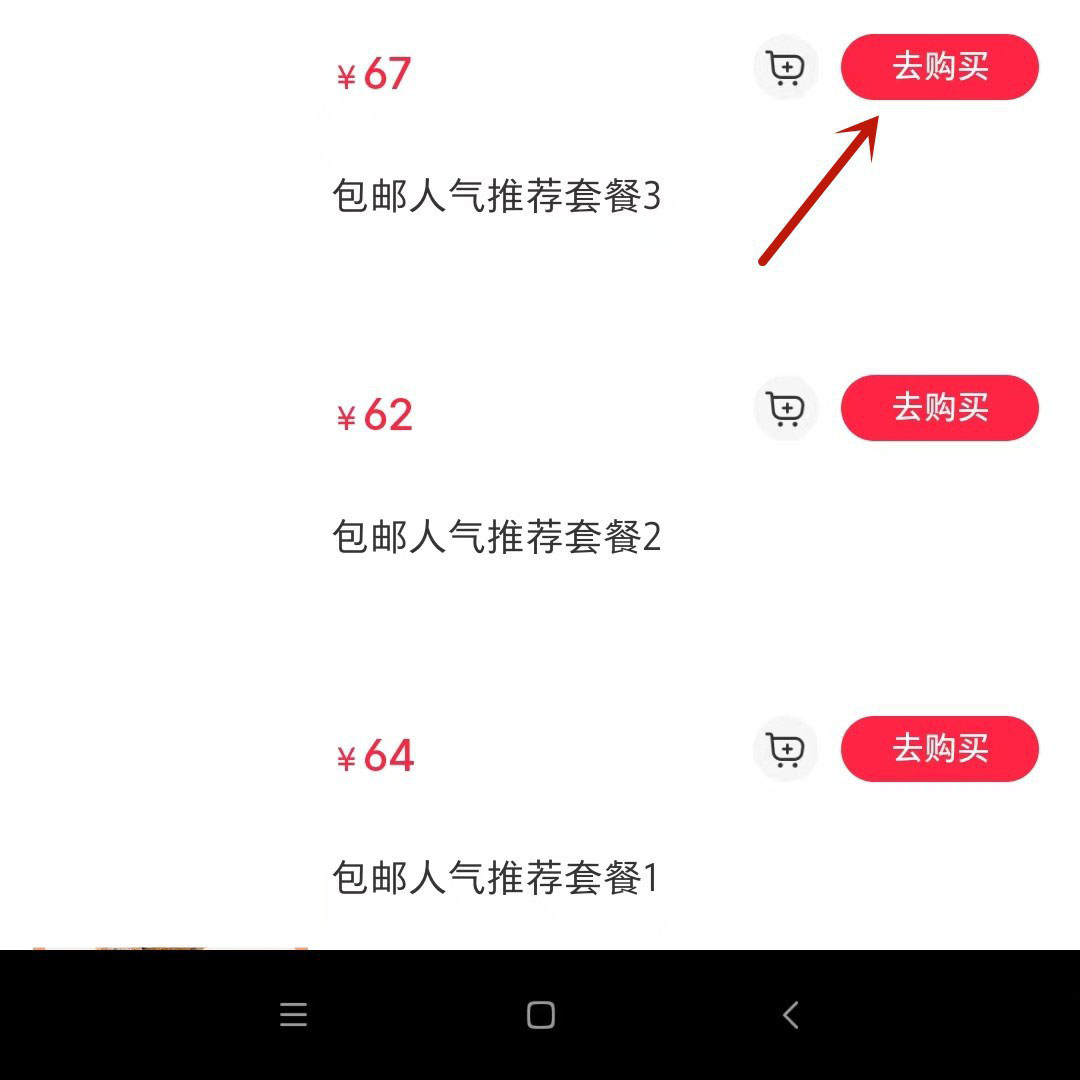Open the 包邮人气推荐套餐3 product
1080x1080 pixels.
click(496, 196)
